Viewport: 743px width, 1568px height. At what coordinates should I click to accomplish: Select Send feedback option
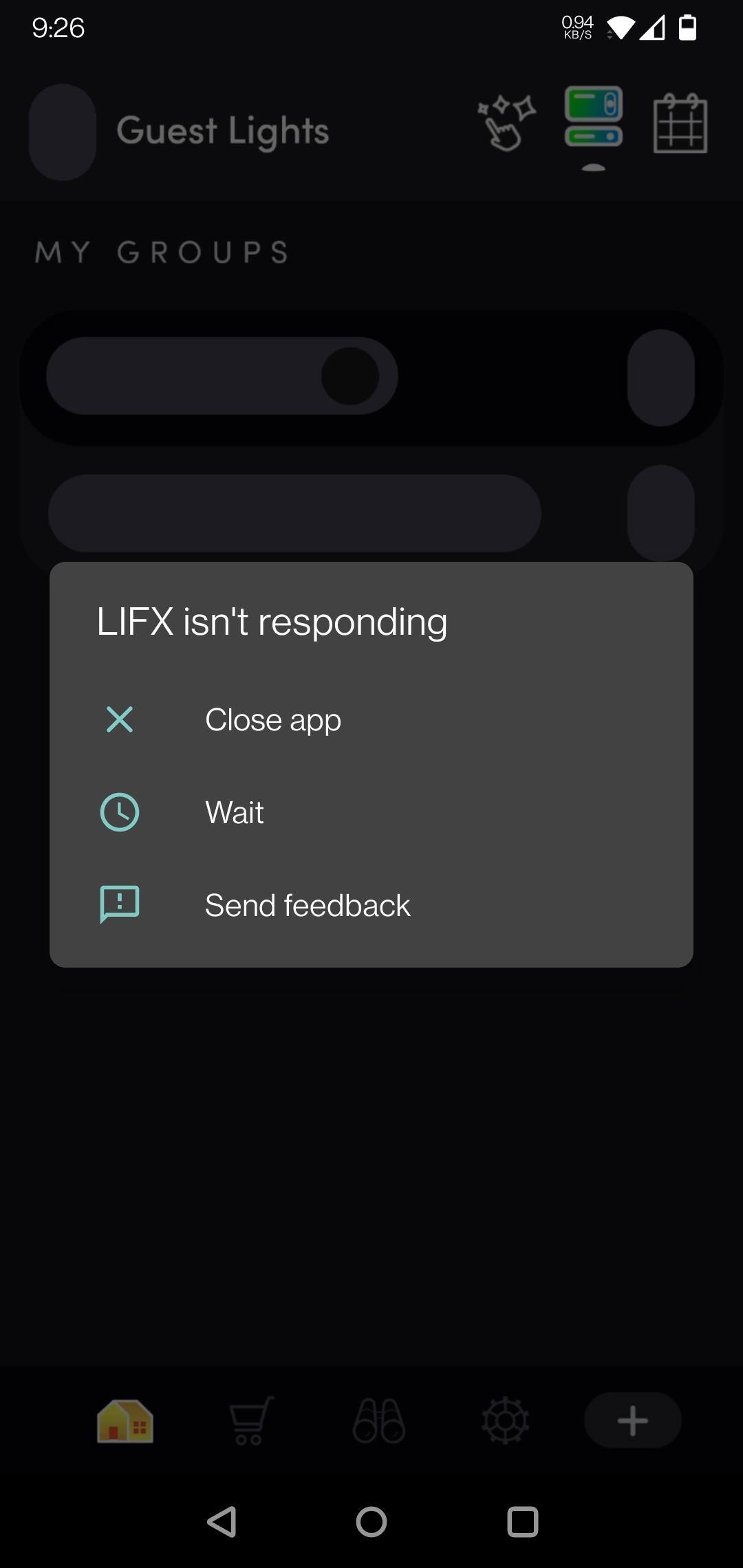[x=307, y=905]
